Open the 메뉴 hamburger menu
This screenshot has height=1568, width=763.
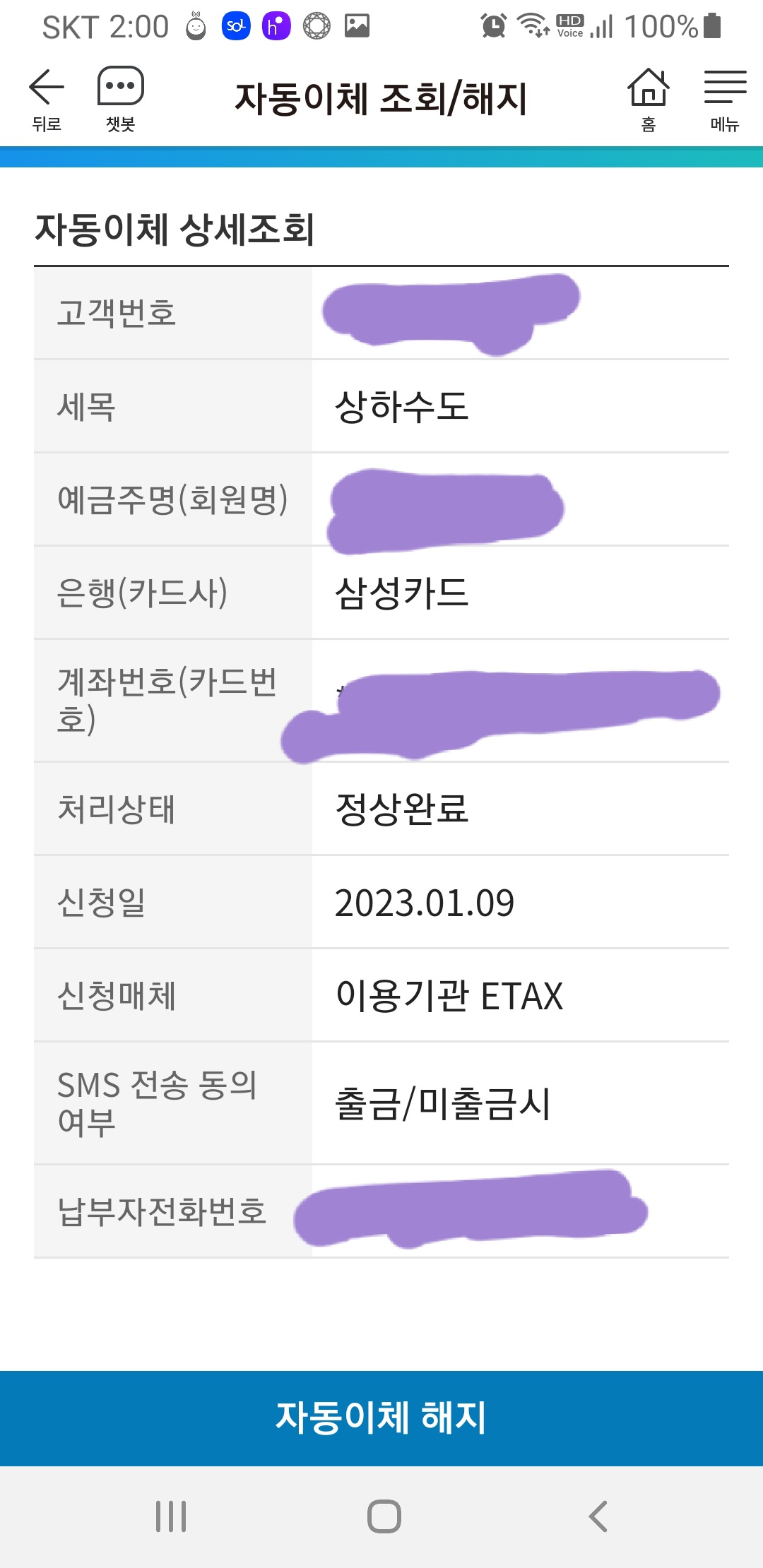[x=725, y=99]
